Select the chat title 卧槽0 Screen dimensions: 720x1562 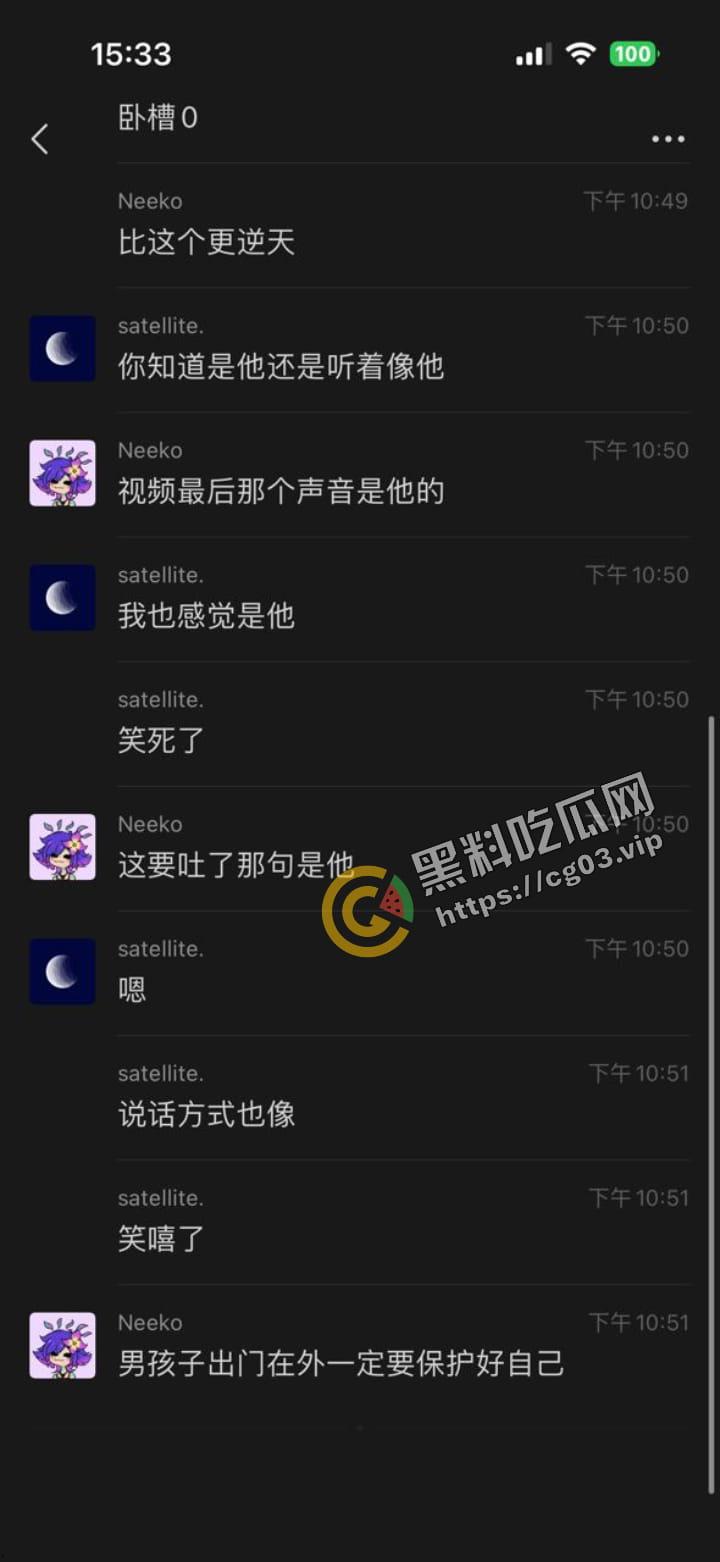[158, 117]
